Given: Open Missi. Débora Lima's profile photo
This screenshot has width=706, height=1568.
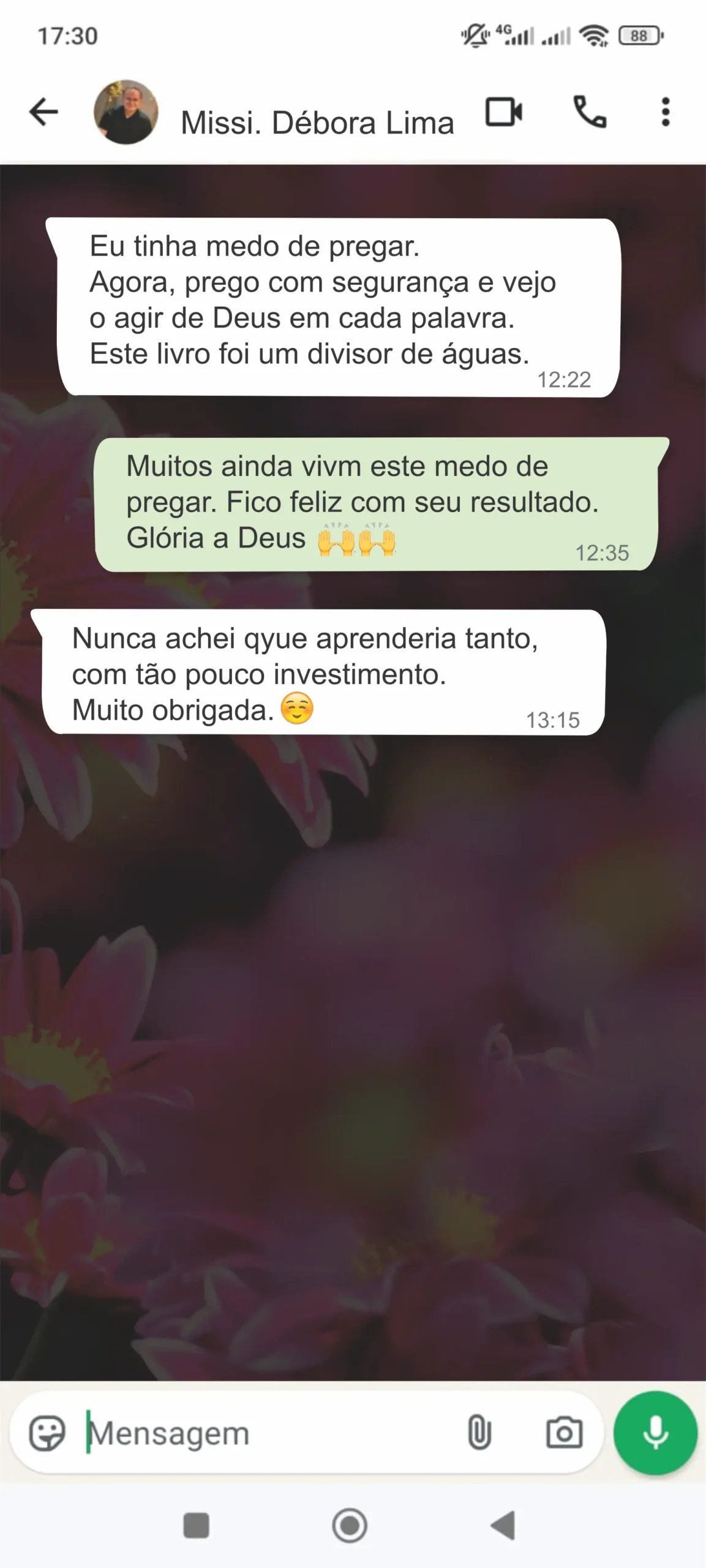Looking at the screenshot, I should (126, 112).
